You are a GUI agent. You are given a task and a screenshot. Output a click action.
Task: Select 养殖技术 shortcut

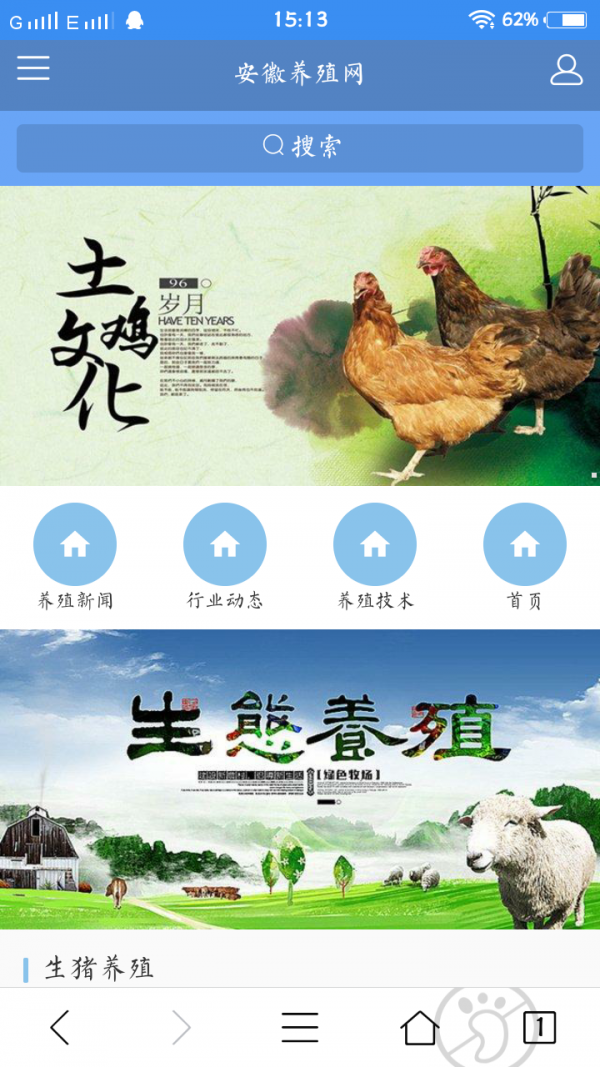tap(375, 557)
